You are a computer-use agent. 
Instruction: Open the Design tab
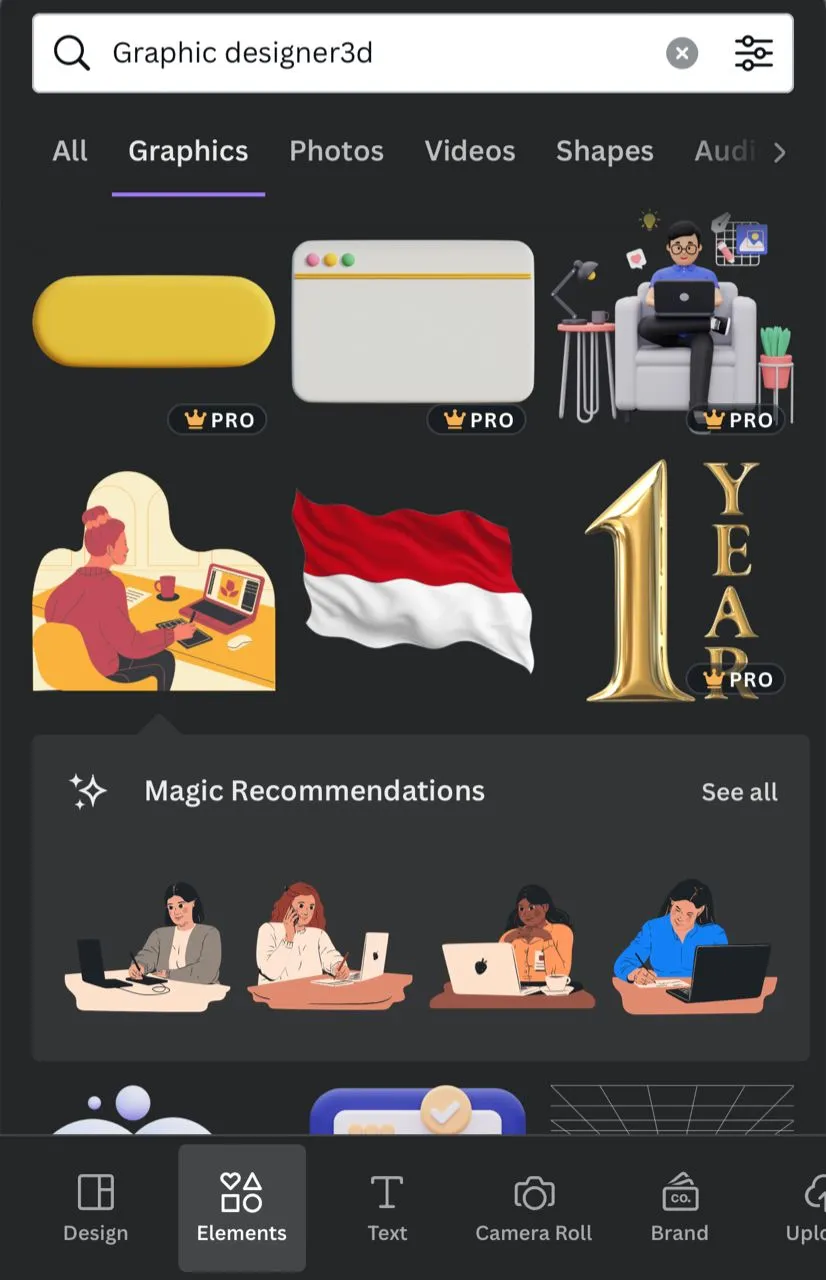tap(96, 1208)
